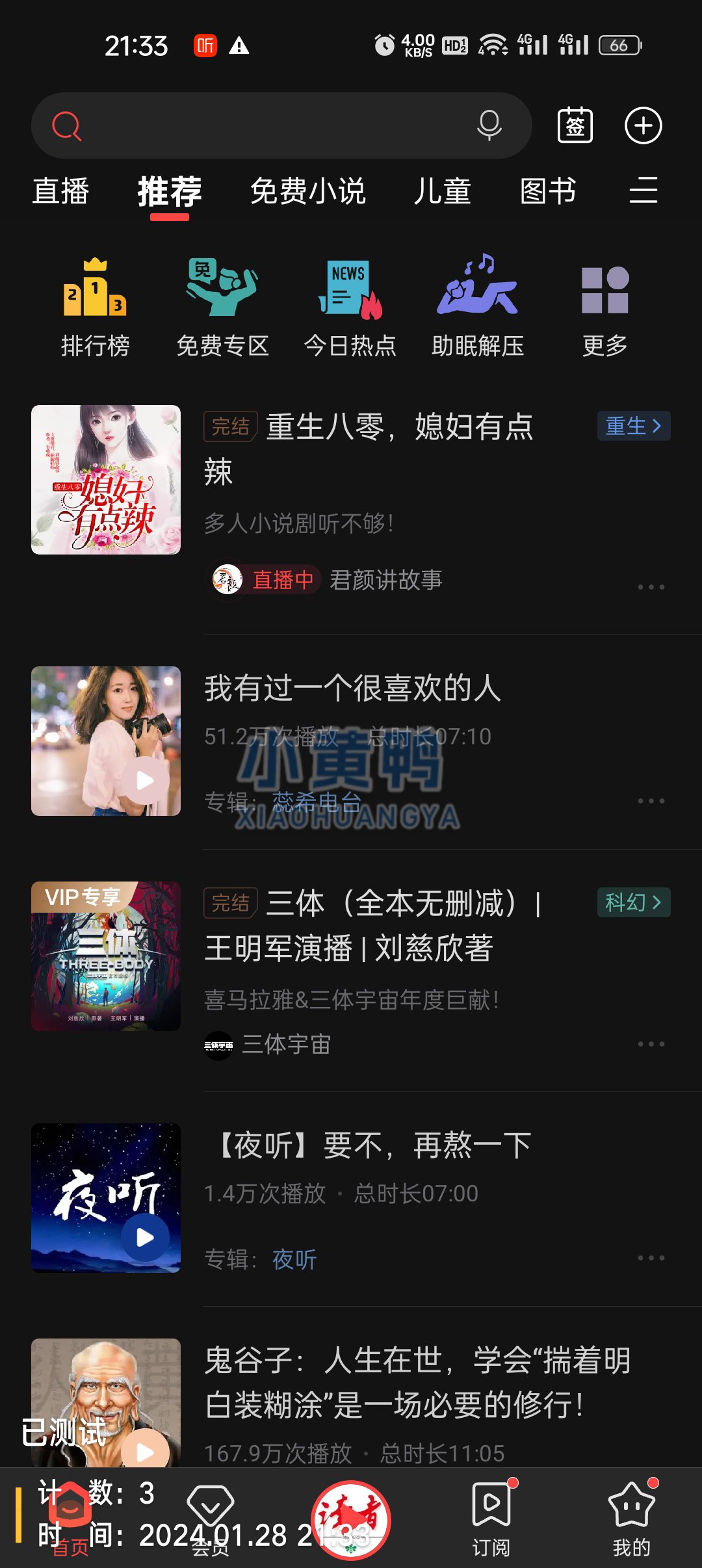
Task: Play 我有过一个很喜欢的人
Action: pos(145,780)
